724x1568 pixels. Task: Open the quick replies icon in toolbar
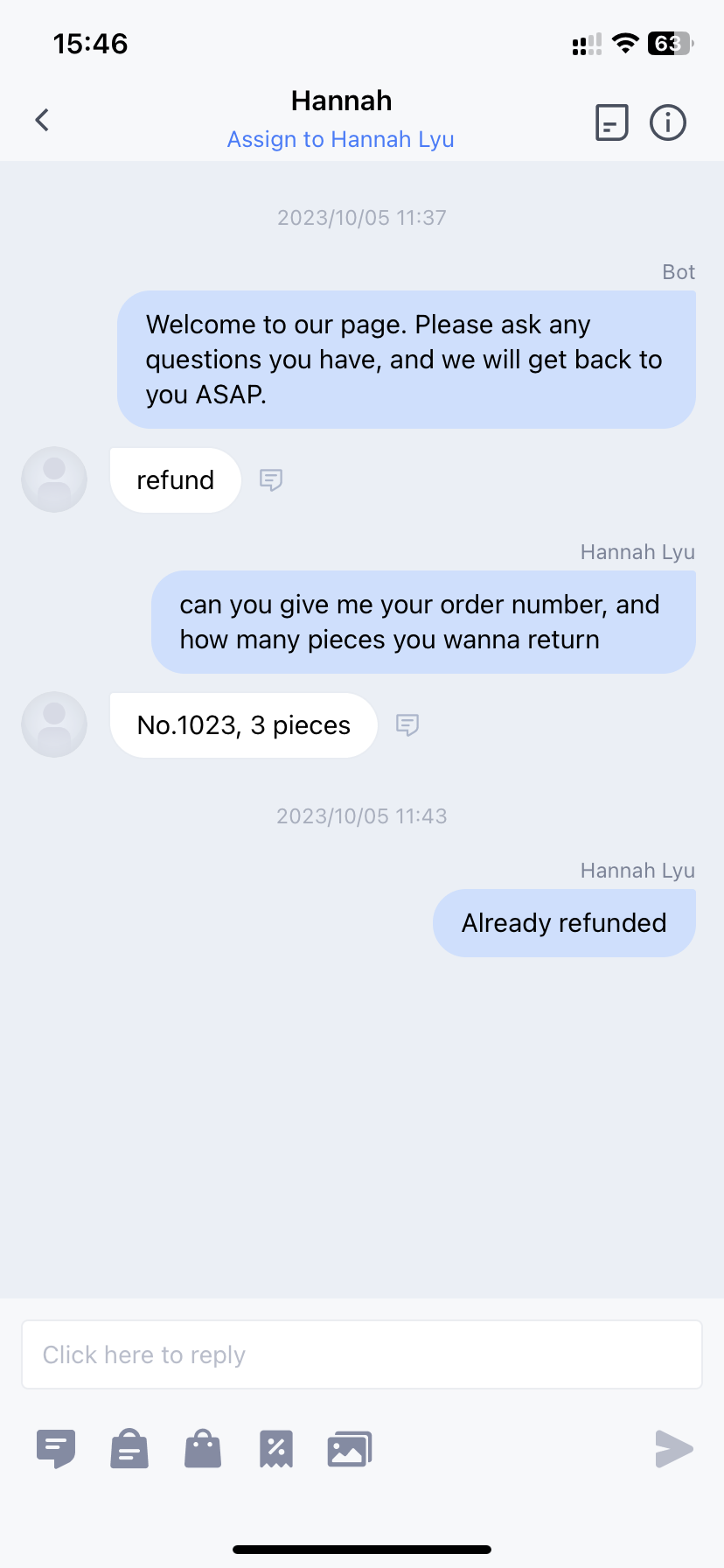[55, 1448]
